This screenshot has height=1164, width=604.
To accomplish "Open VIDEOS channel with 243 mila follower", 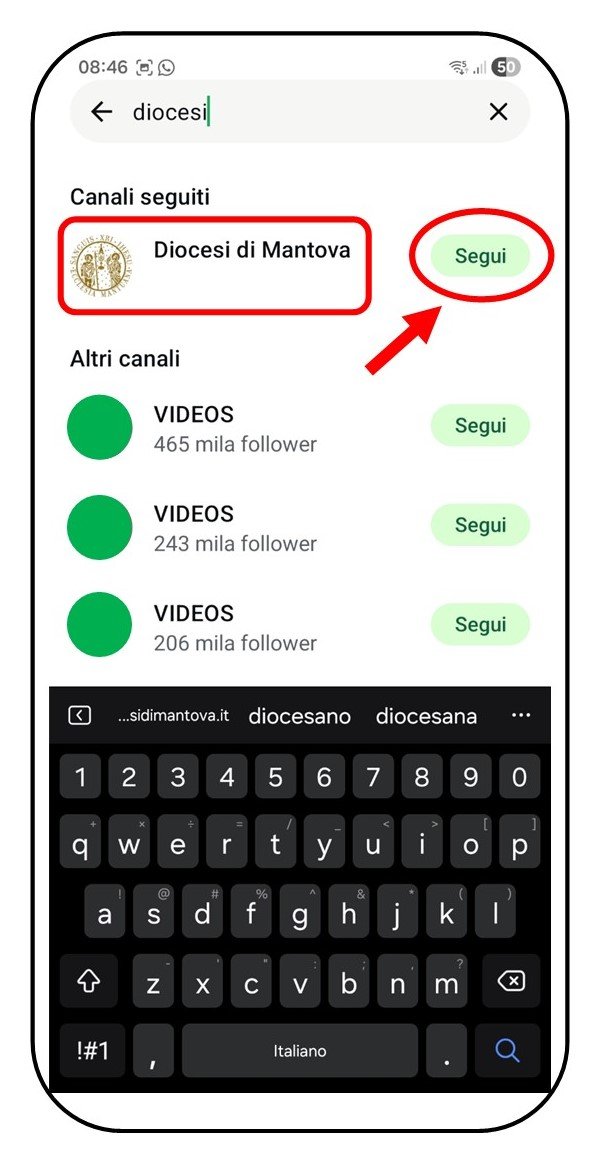I will click(x=235, y=528).
